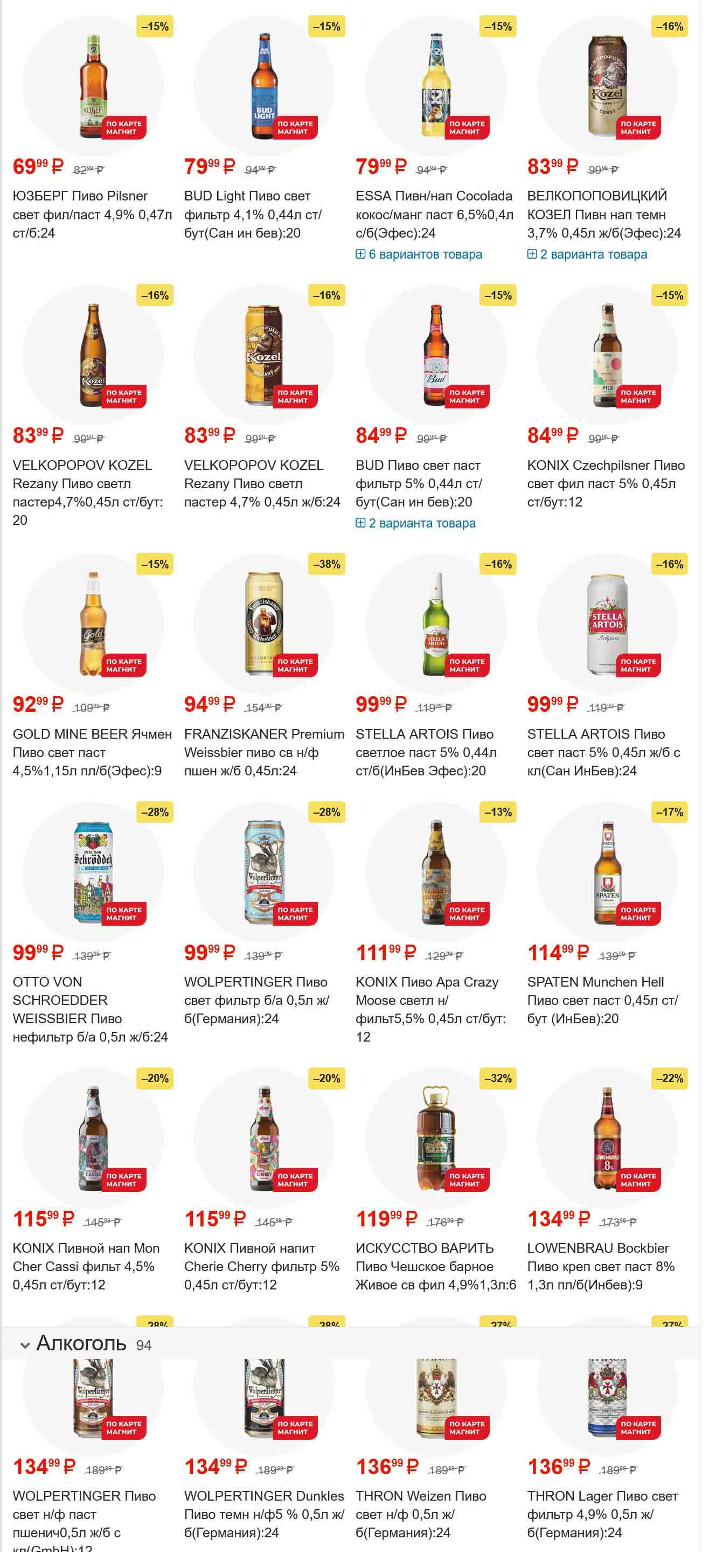Screen dimensions: 709x1568
Task: Open STELLA ARTOIS 0,44л glass bottle
Action: pos(426,752)
